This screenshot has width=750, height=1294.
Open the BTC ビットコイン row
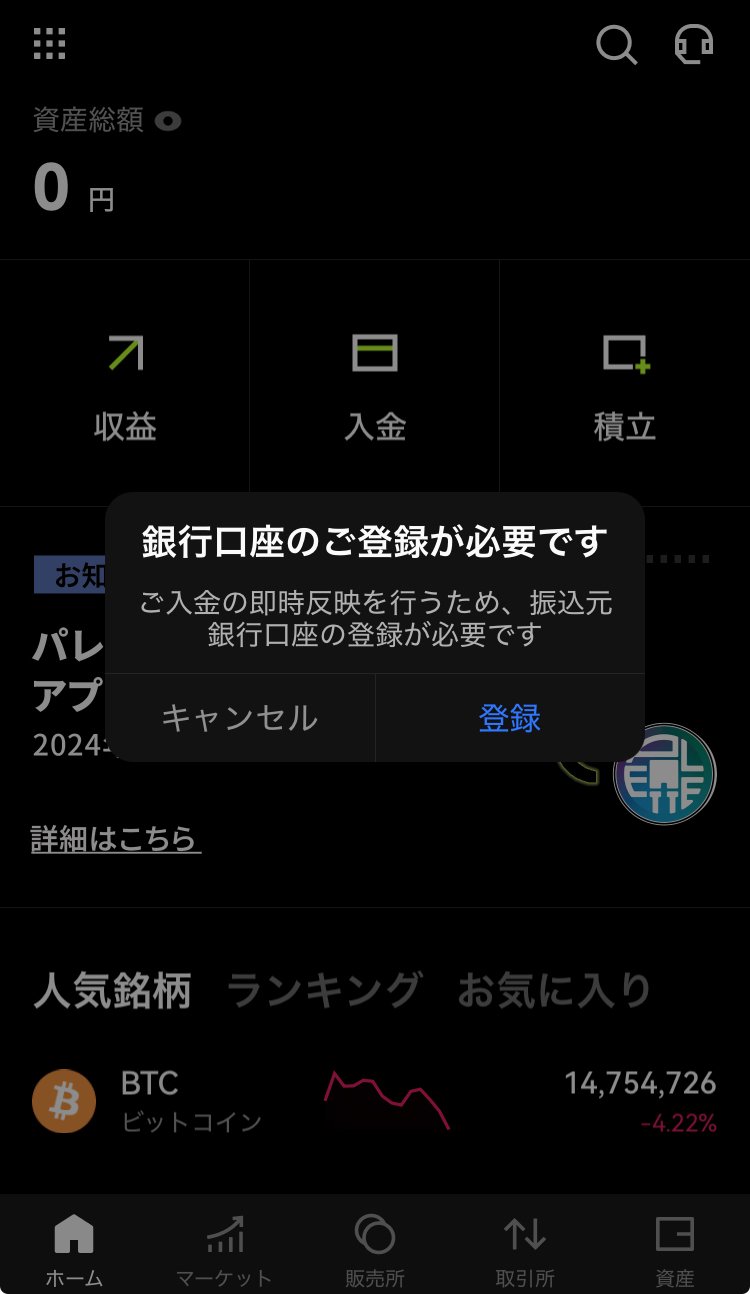(x=375, y=1102)
